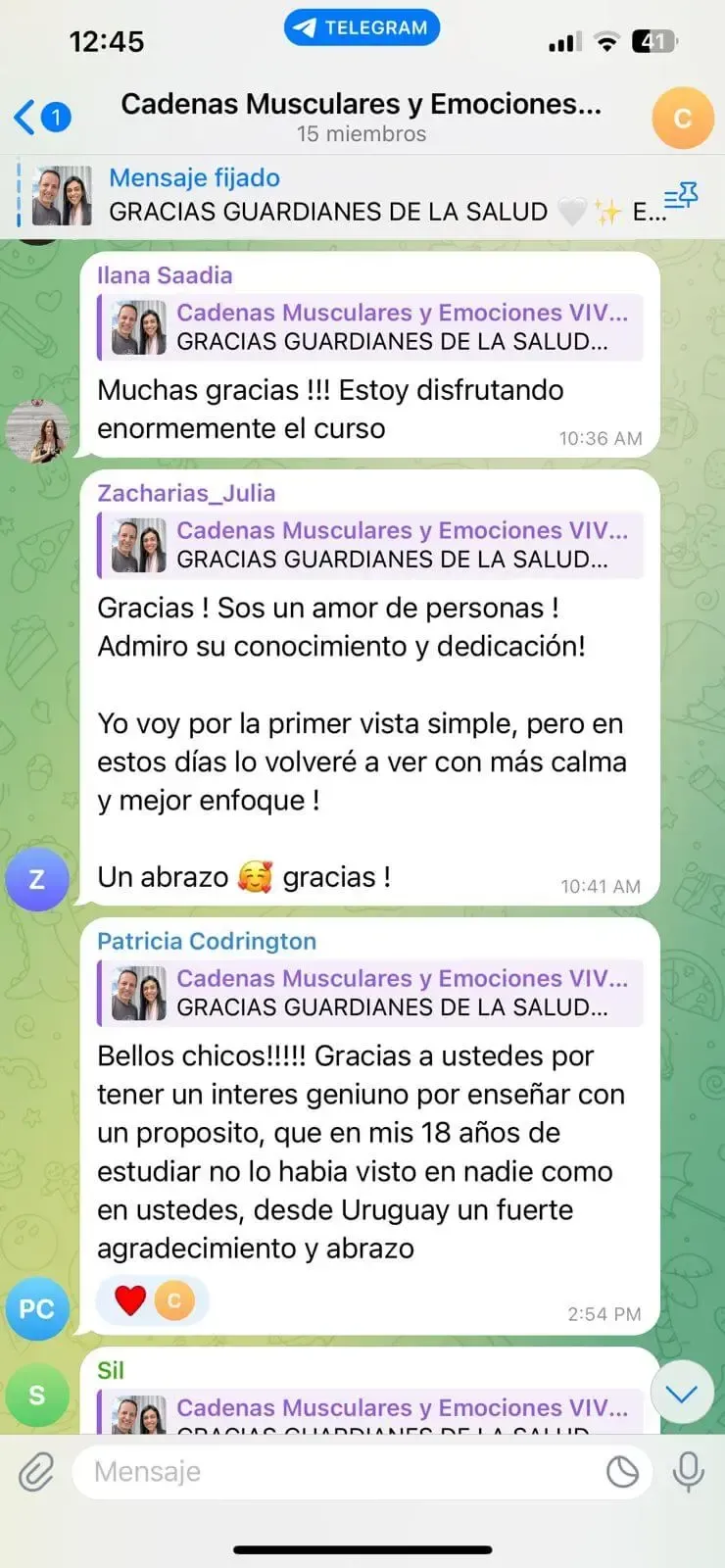This screenshot has height=1568, width=725.
Task: Go back to the chat list
Action: tap(41, 118)
